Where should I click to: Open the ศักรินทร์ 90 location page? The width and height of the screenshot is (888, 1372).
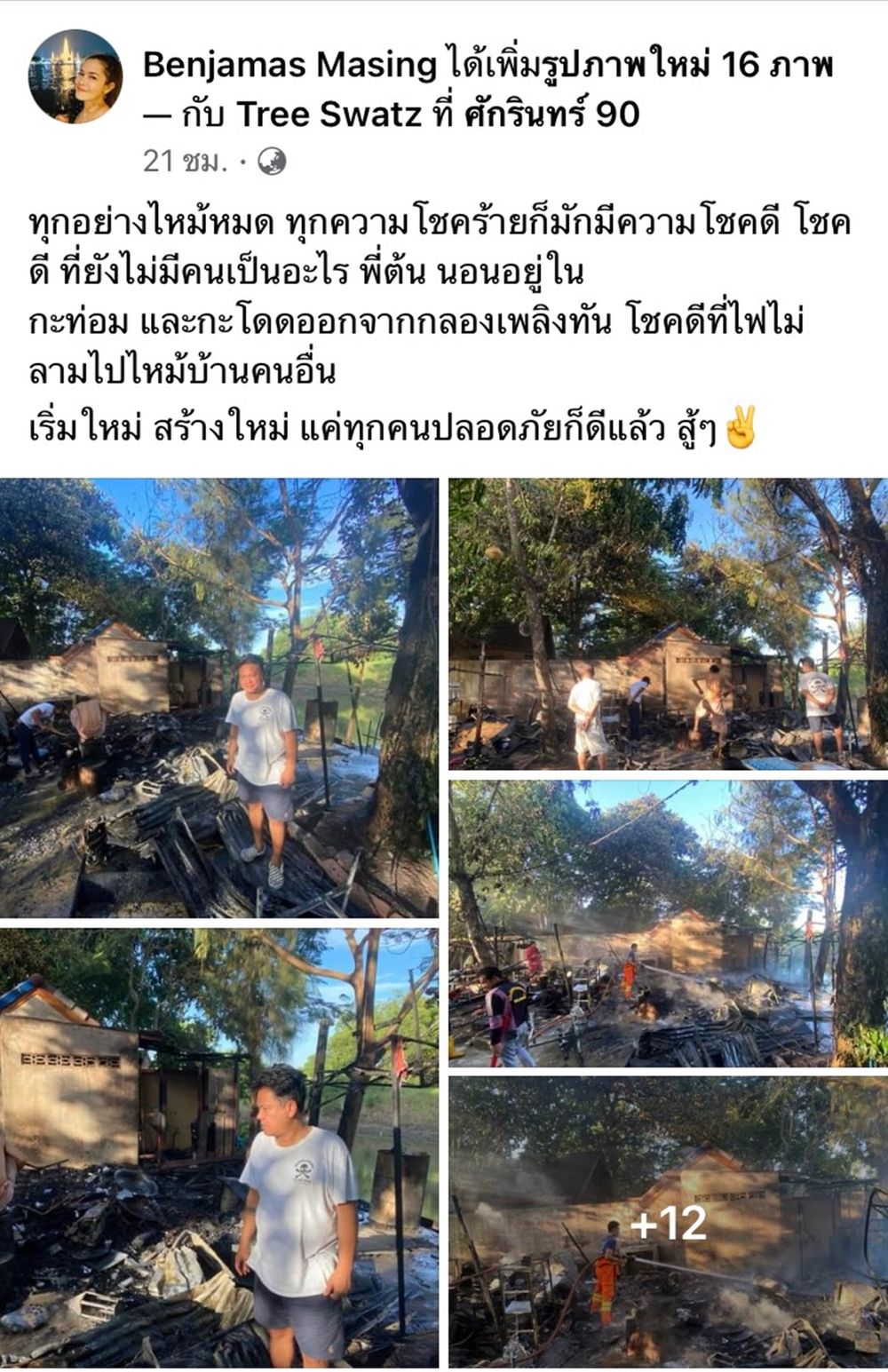click(551, 115)
